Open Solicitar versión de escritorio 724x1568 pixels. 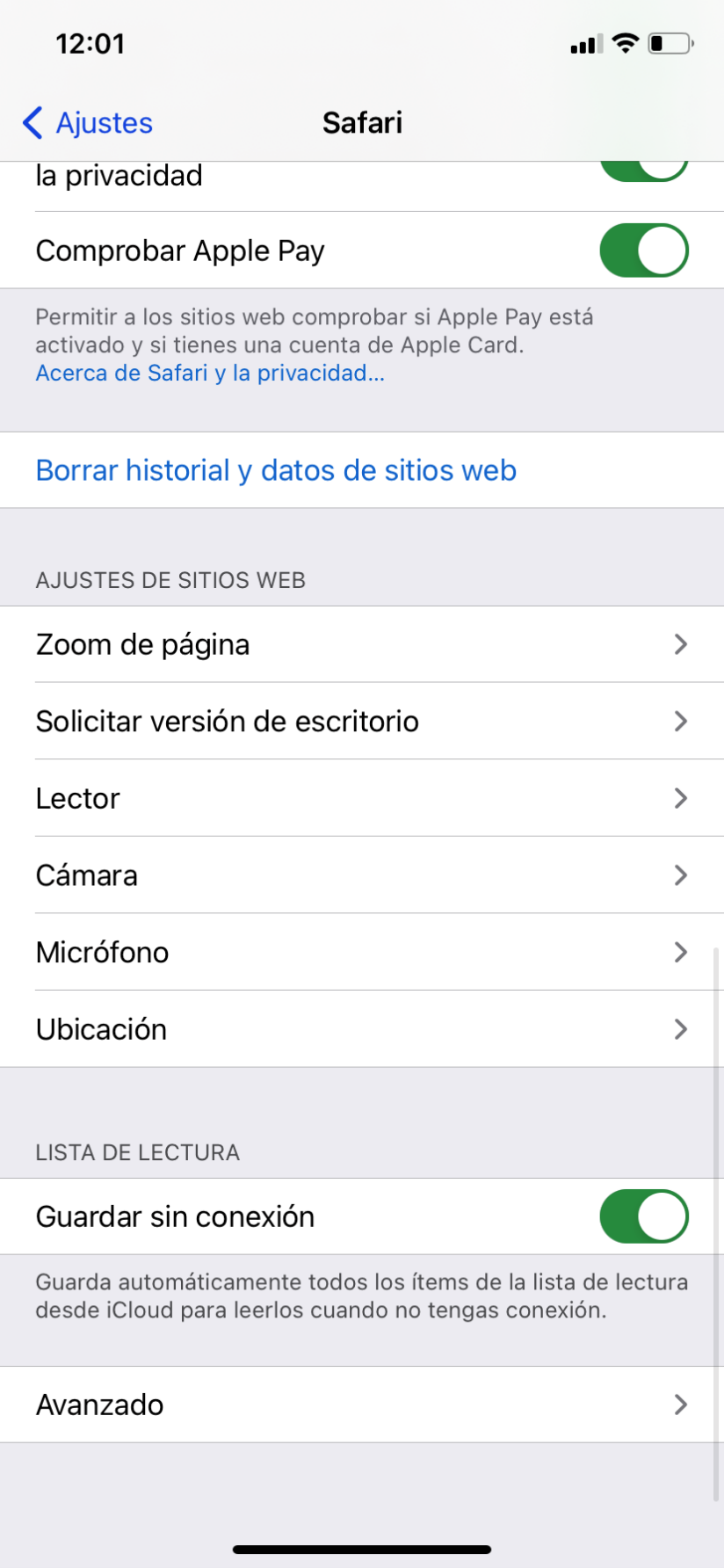pos(361,722)
